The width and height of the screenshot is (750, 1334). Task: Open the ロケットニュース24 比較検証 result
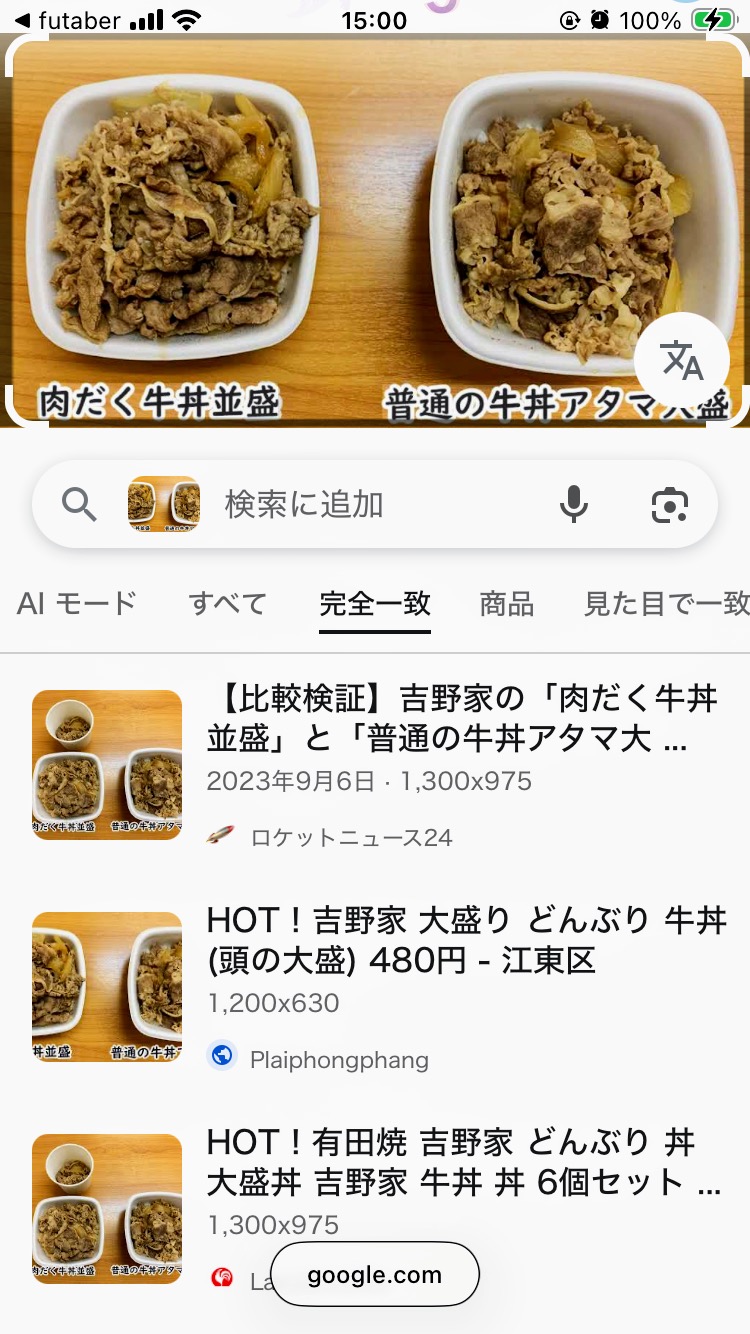click(x=462, y=719)
